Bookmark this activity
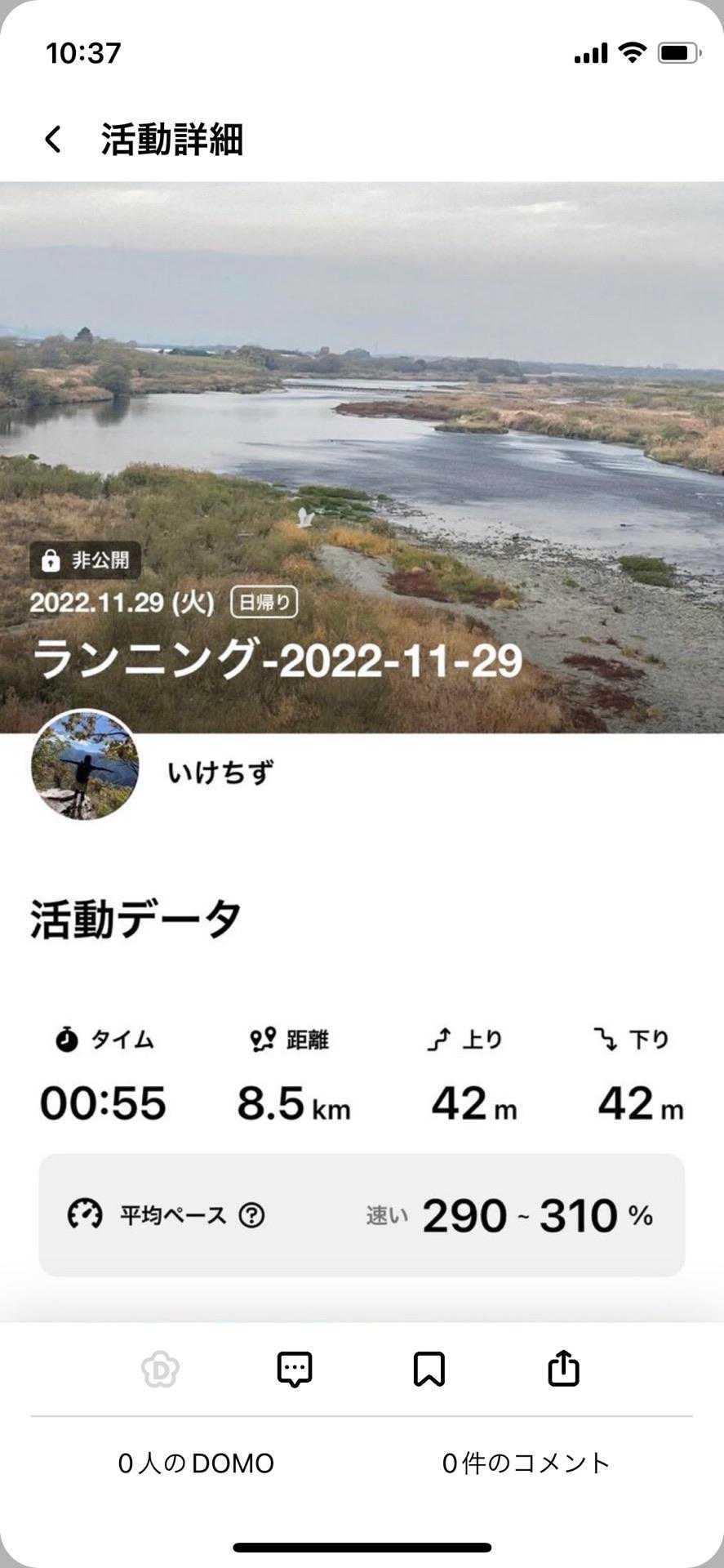 [x=429, y=1369]
